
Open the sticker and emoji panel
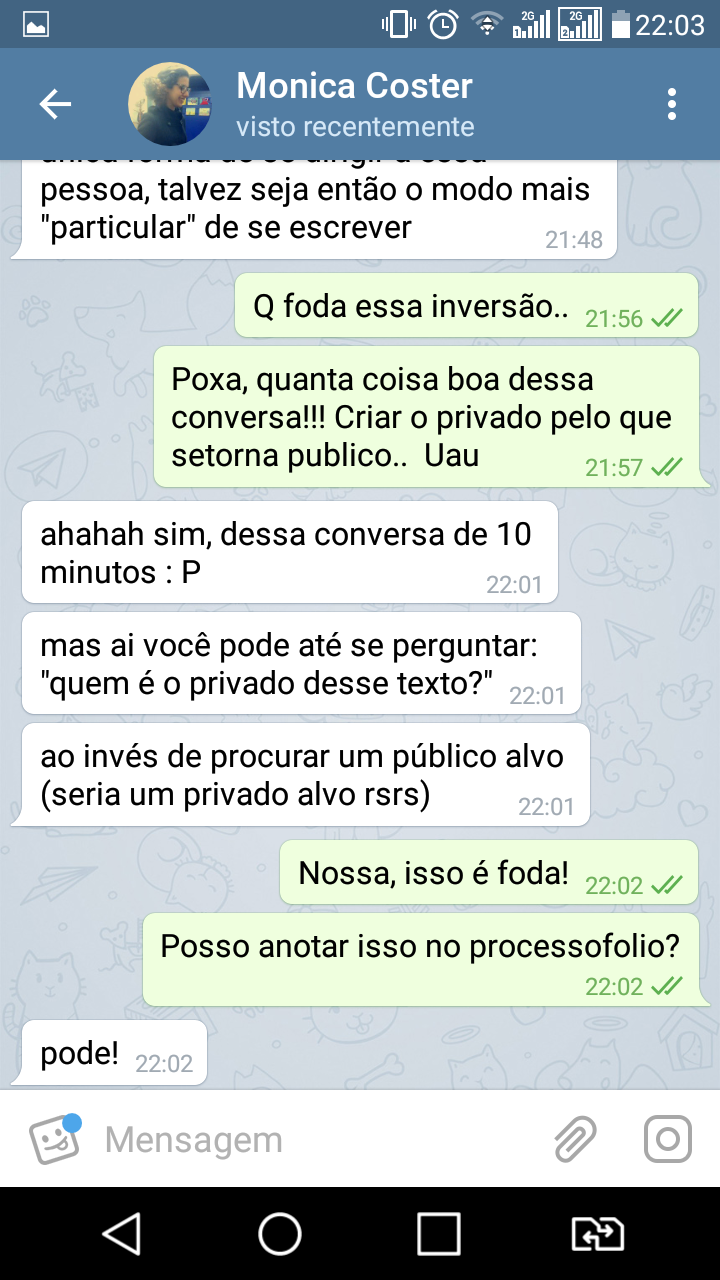click(54, 1139)
